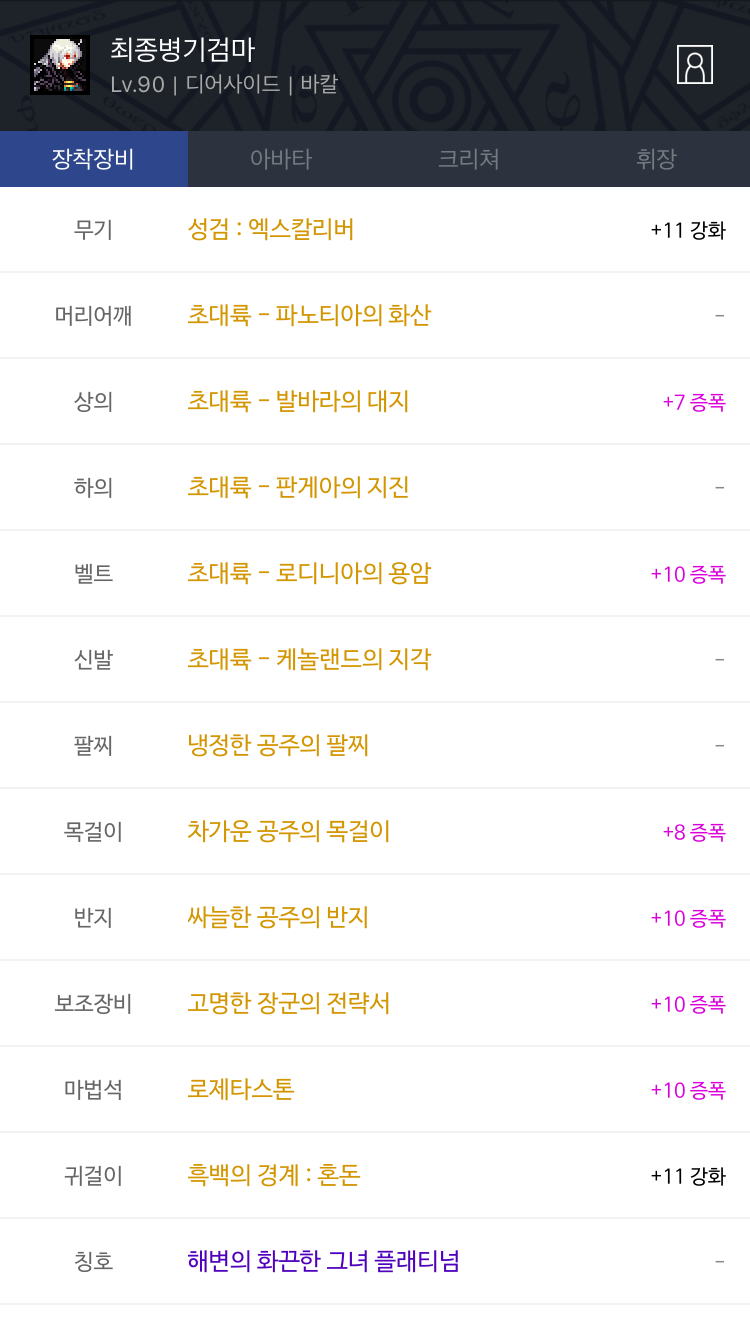
Task: Select the 장착장비 tab
Action: pyautogui.click(x=94, y=159)
